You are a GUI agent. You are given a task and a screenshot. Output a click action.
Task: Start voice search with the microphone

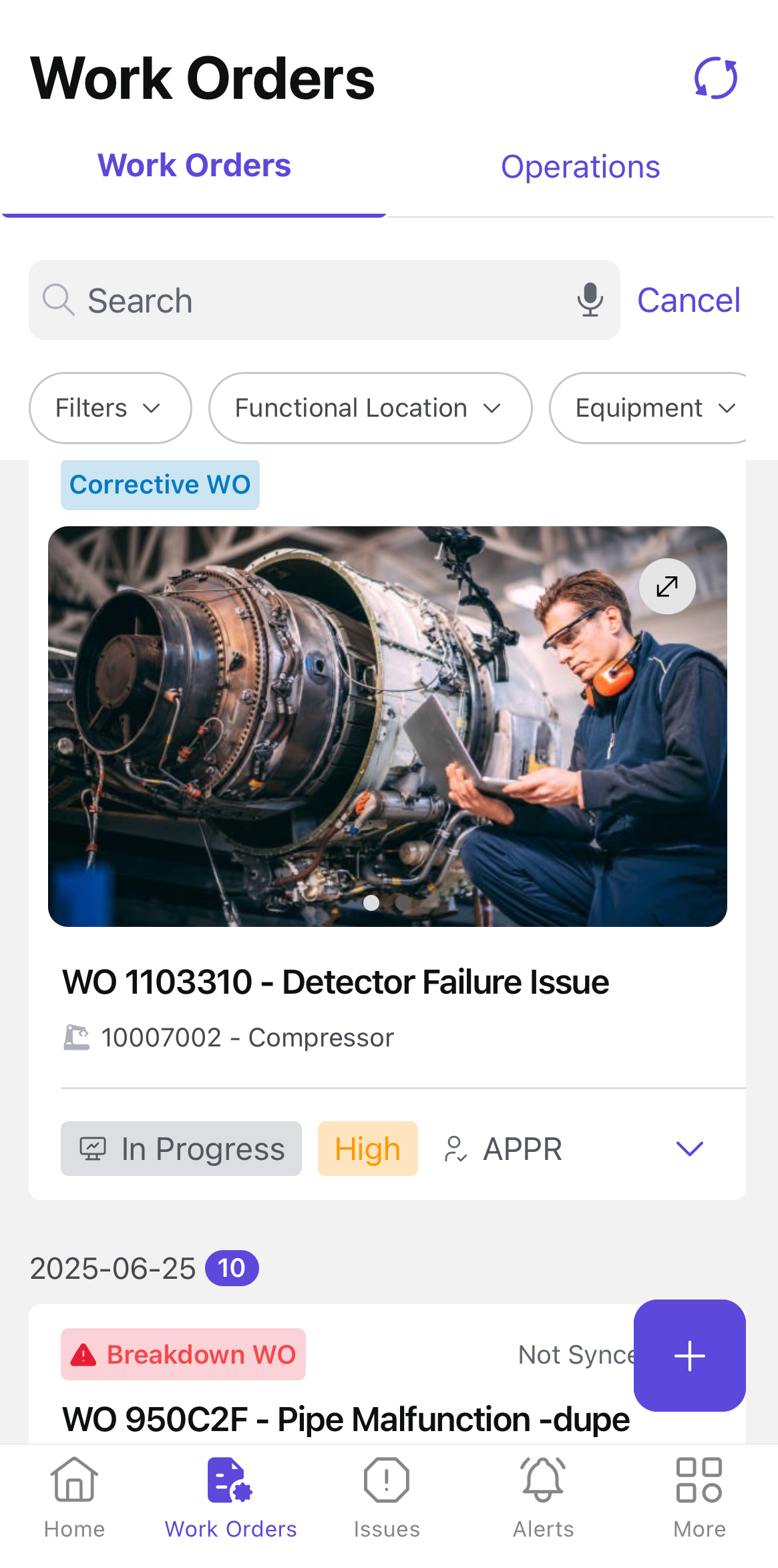(x=590, y=300)
